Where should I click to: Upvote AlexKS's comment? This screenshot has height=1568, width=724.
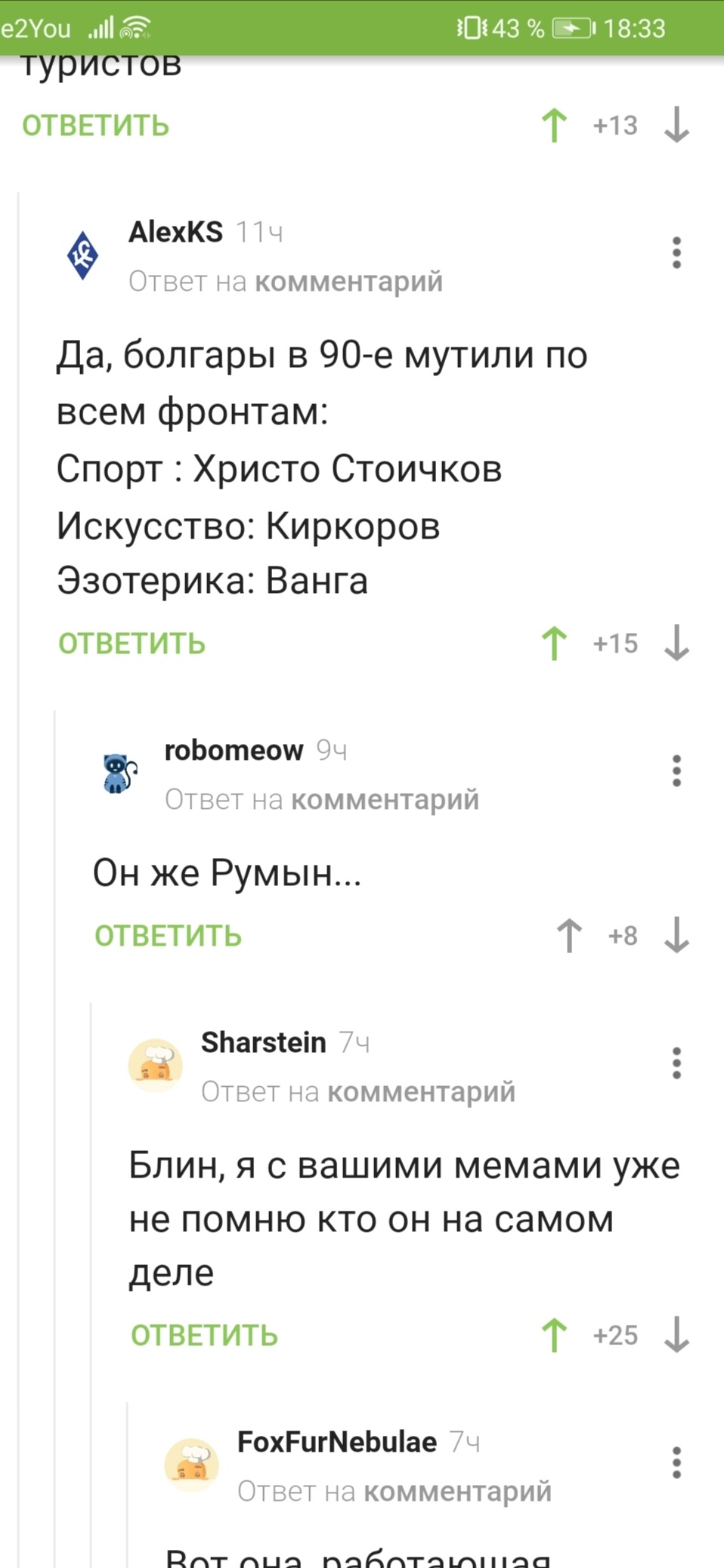pyautogui.click(x=554, y=644)
